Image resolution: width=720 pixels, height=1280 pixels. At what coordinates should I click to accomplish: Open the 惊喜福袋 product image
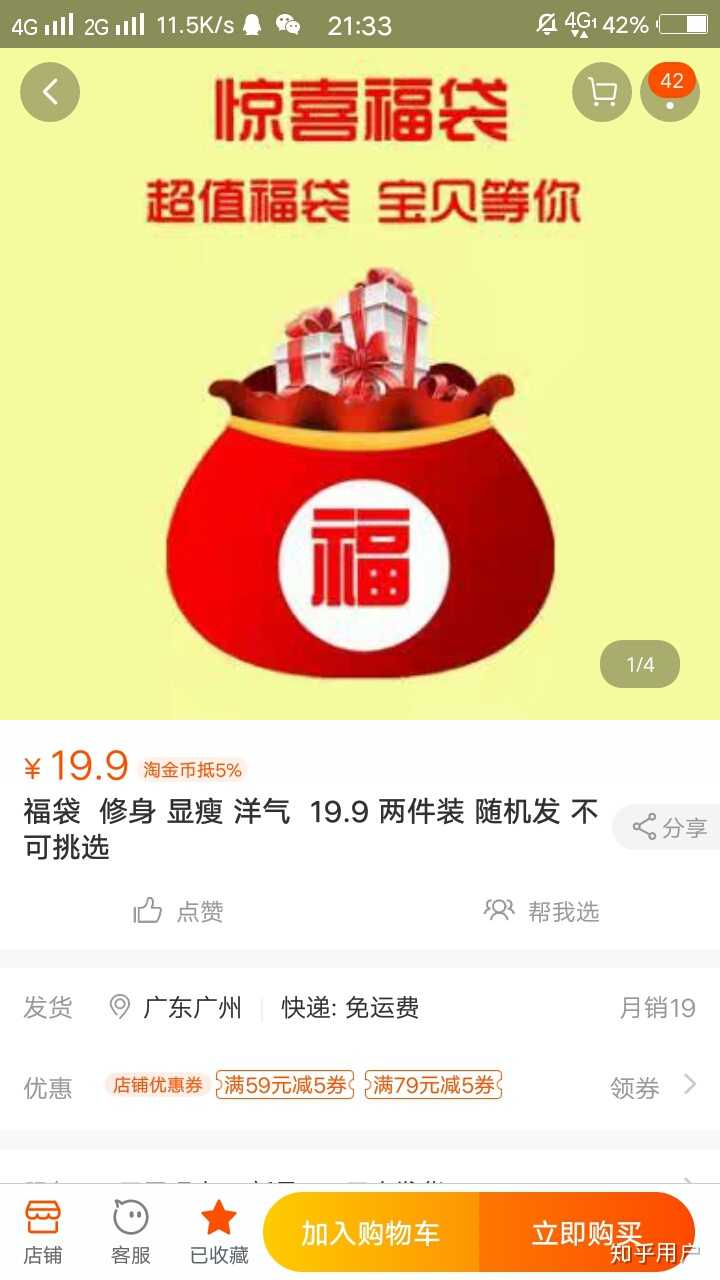(x=360, y=400)
